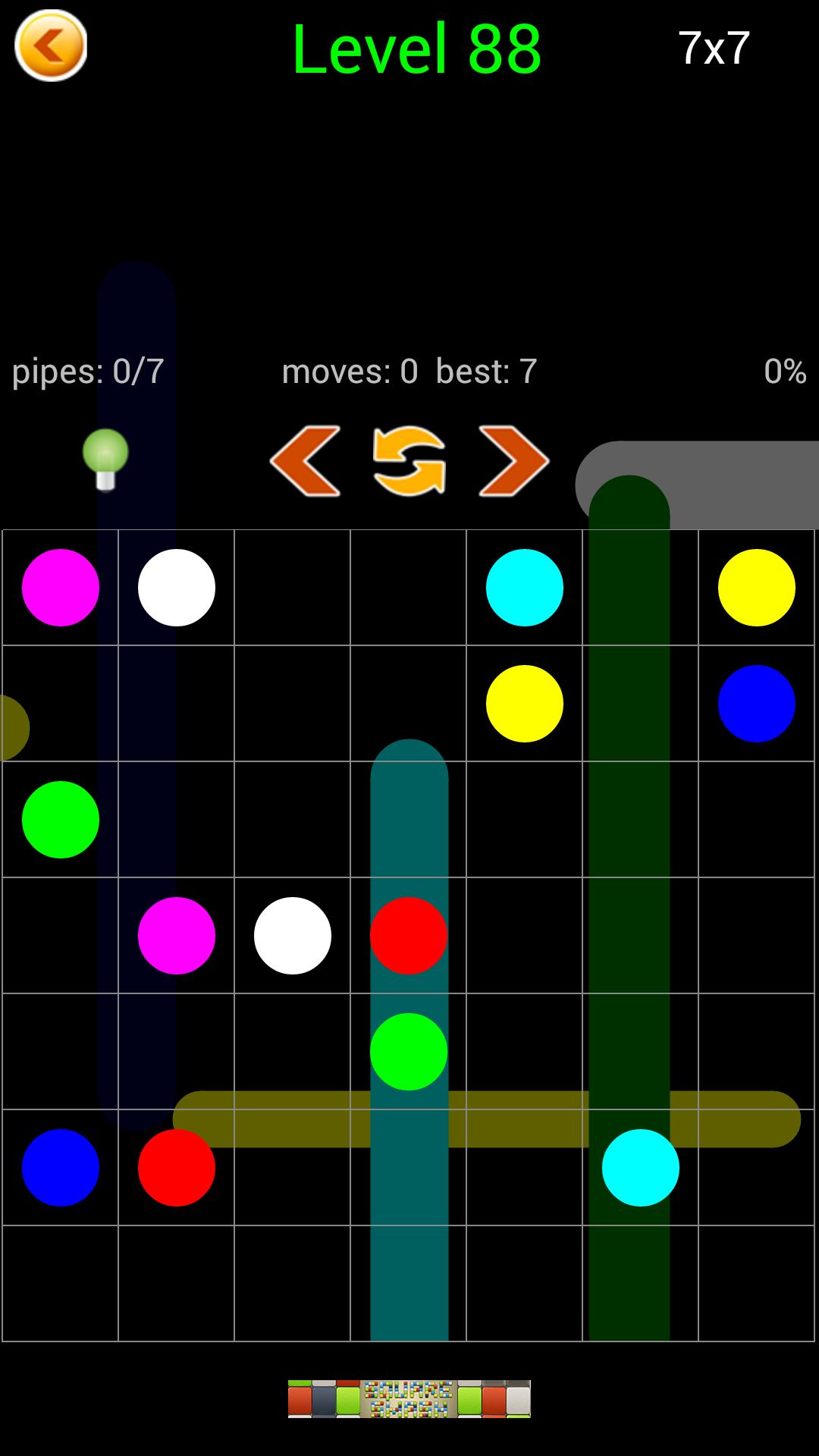Restart the current level

pos(409,461)
